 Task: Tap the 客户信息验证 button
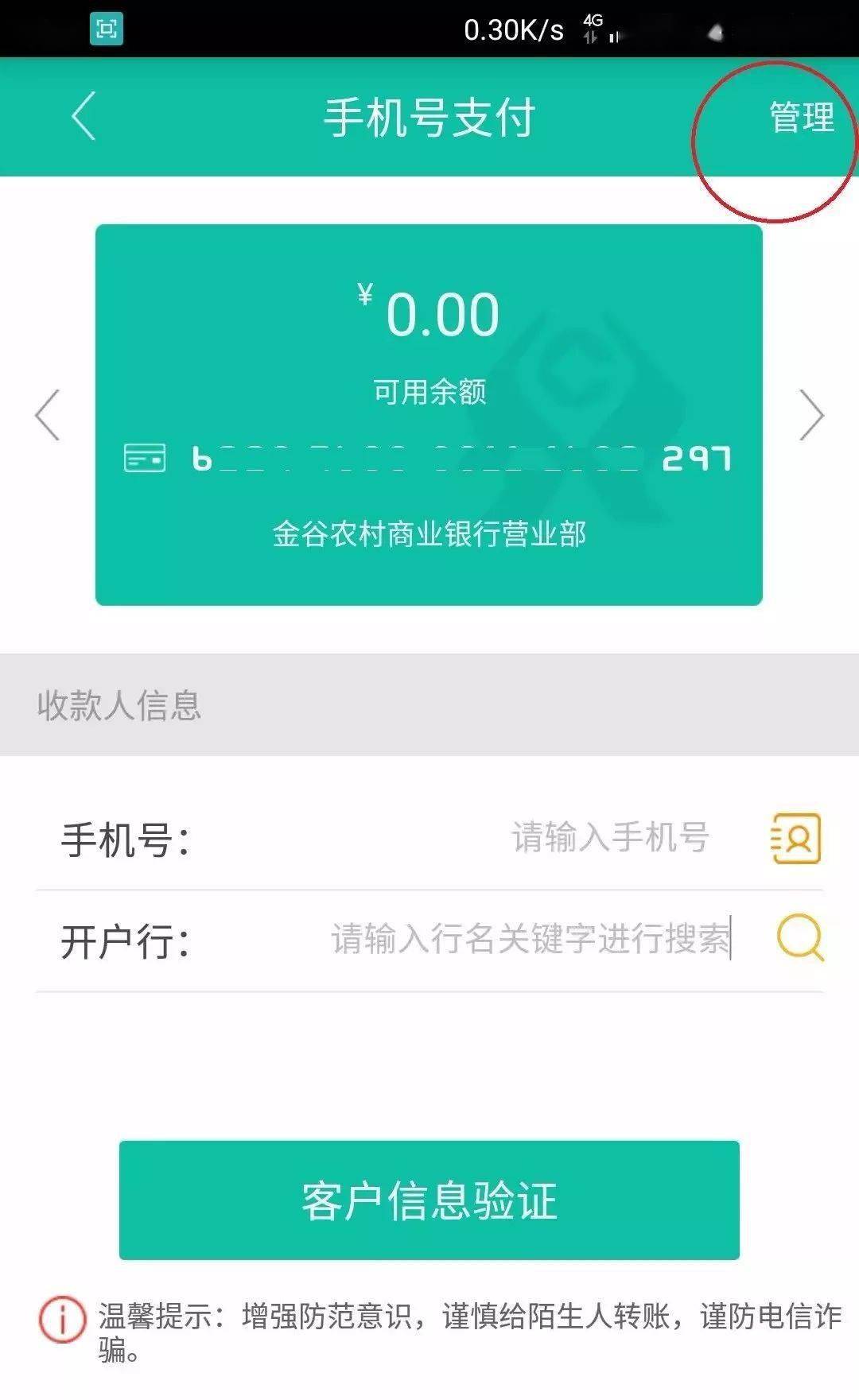(x=429, y=1200)
